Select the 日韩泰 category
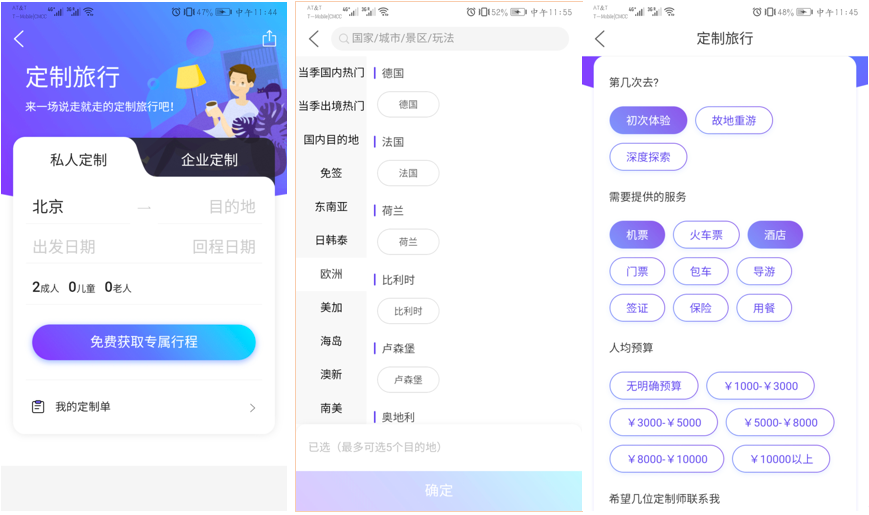869x515 pixels. tap(331, 240)
